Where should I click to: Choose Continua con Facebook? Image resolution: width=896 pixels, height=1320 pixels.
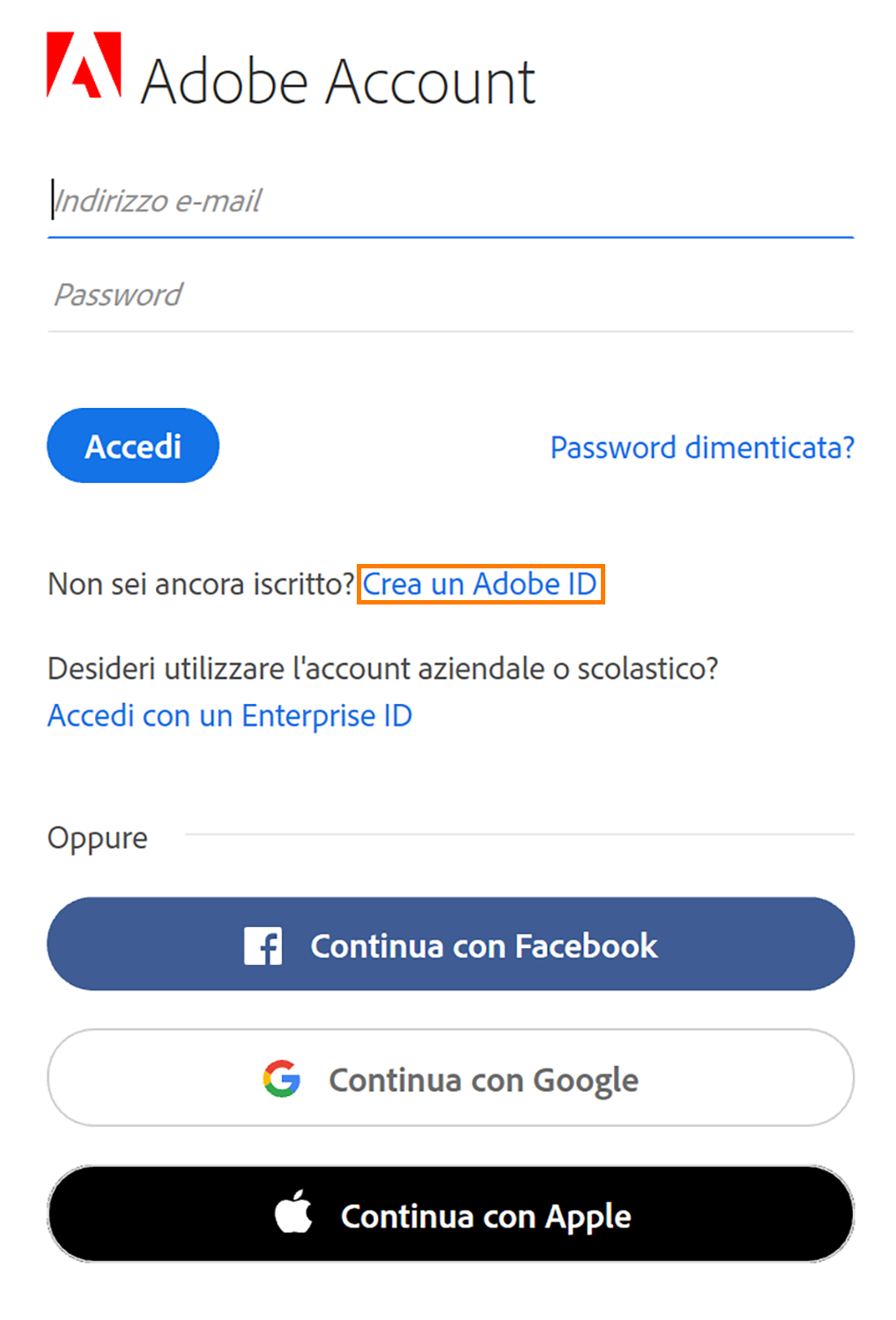tap(450, 944)
